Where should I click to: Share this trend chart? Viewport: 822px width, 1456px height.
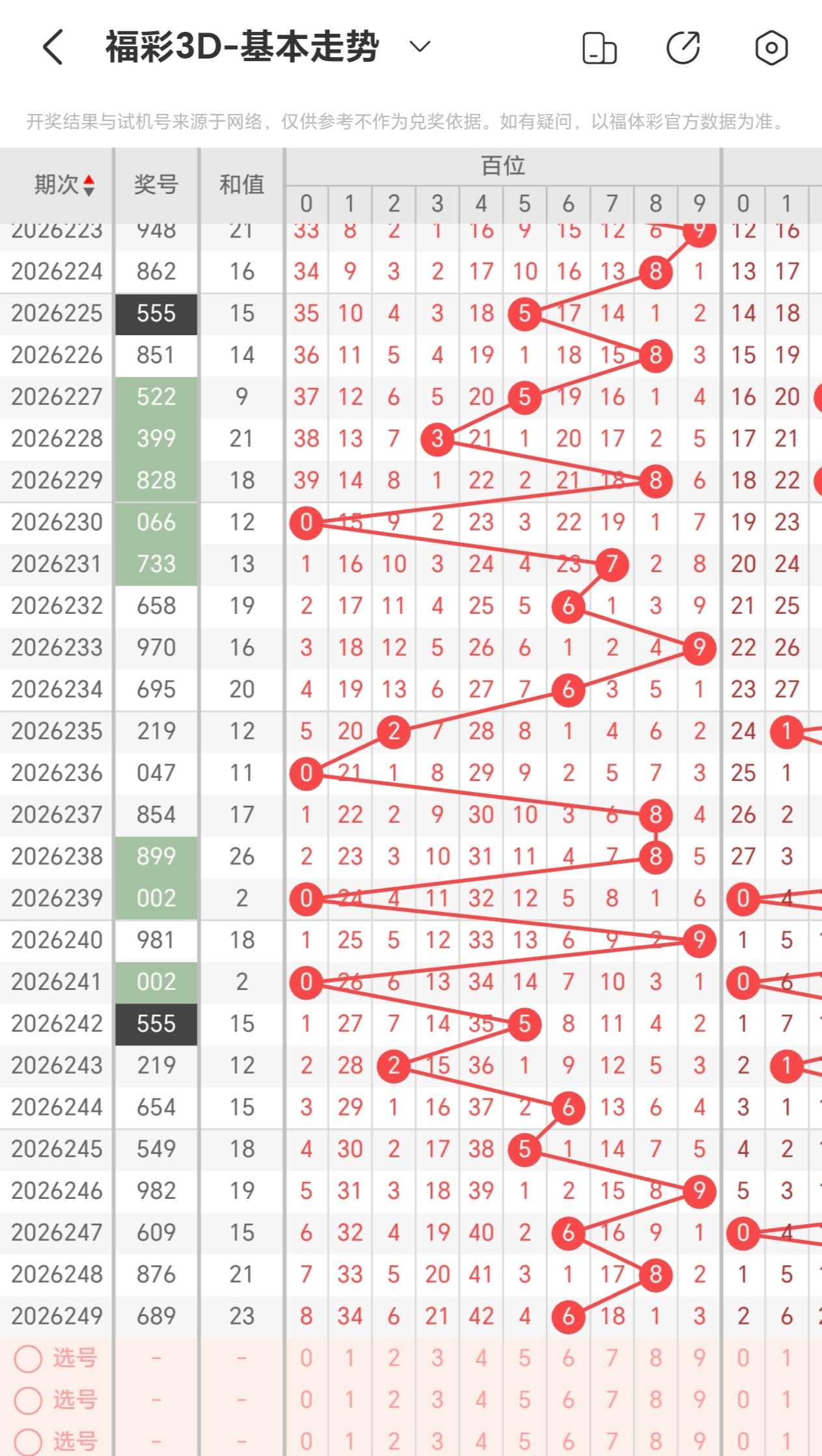click(x=683, y=48)
